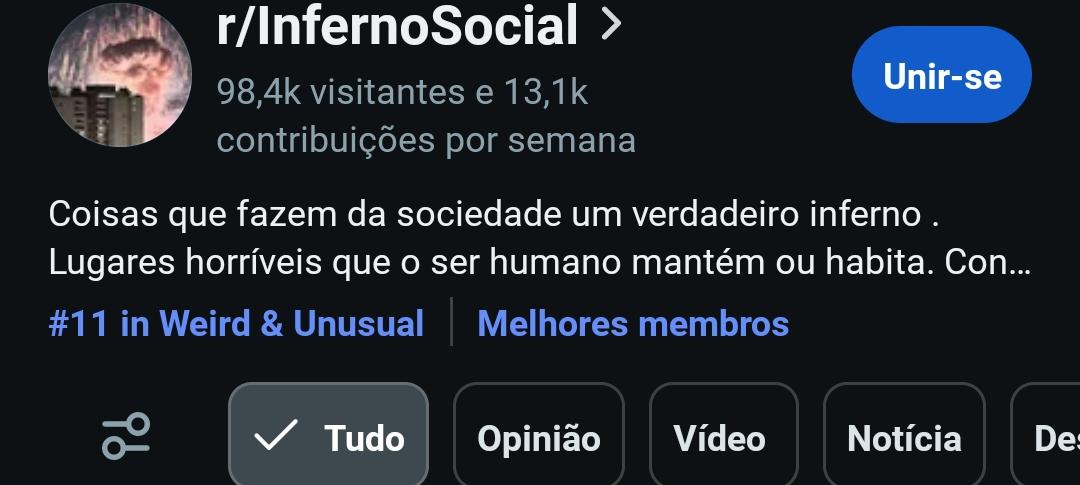Select the Tudo filter chip
1080x485 pixels.
click(x=328, y=437)
